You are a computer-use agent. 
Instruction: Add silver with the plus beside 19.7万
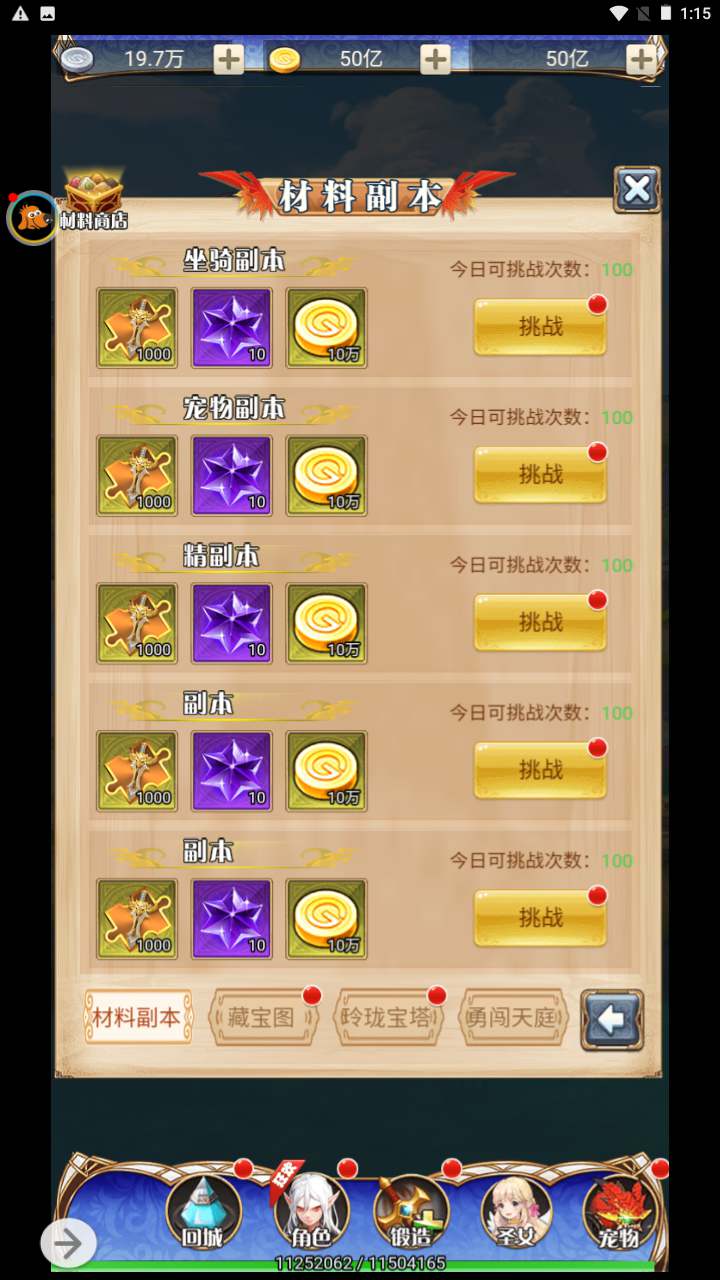click(x=229, y=59)
